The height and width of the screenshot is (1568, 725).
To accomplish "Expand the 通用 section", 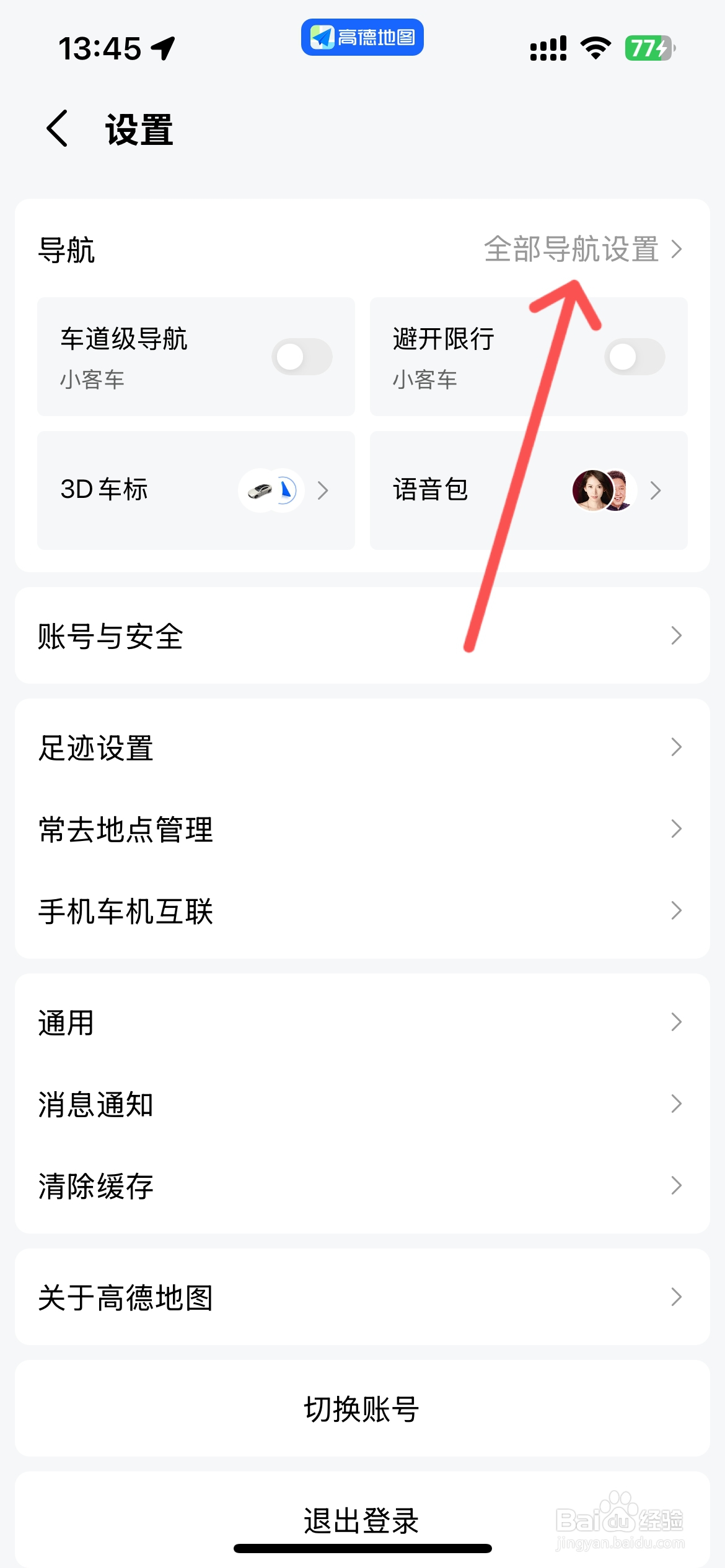I will point(362,1023).
